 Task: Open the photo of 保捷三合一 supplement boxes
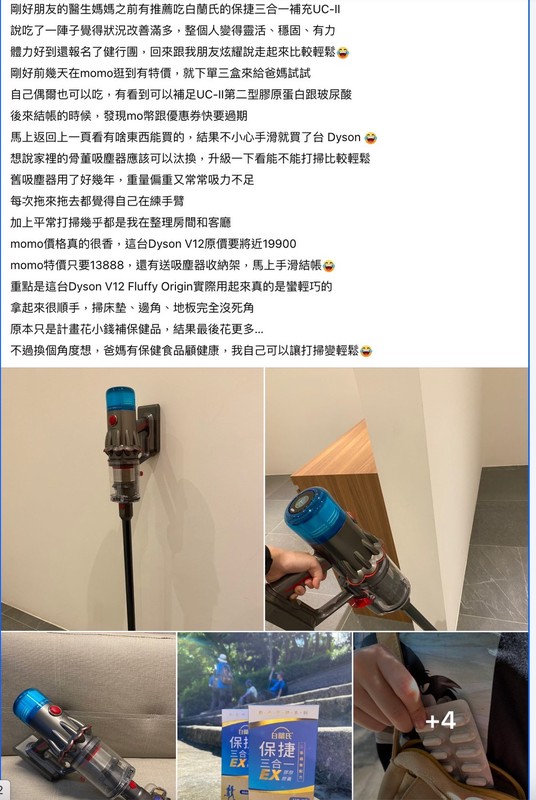[264, 716]
